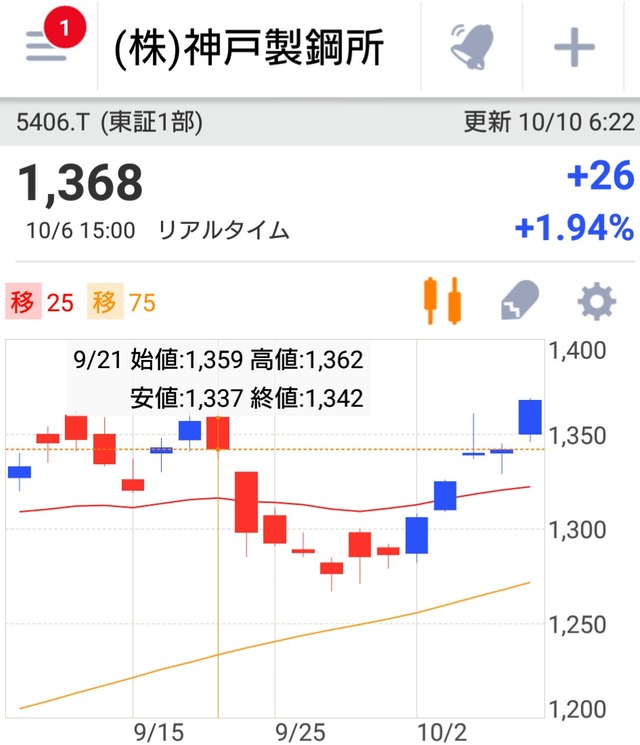Viewport: 640px width, 745px height.
Task: Open the menu drawer with notification badge
Action: 47,47
